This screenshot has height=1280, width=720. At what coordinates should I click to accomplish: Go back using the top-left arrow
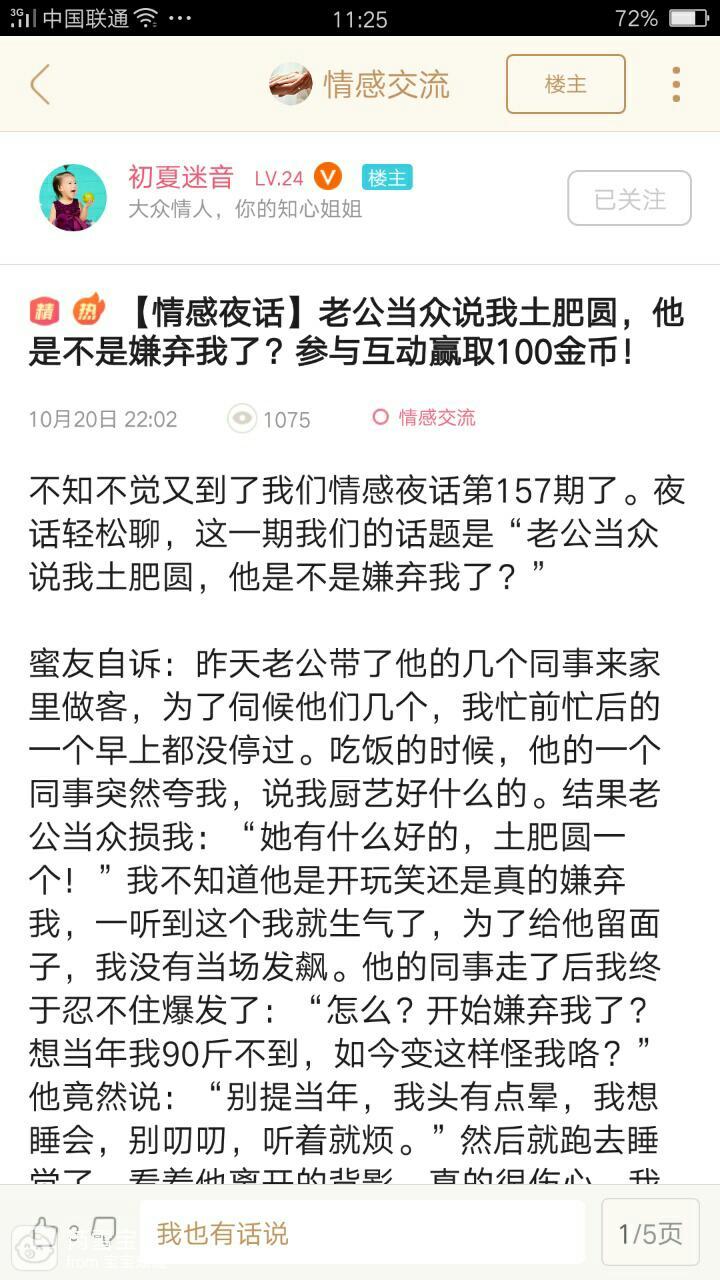click(x=40, y=84)
